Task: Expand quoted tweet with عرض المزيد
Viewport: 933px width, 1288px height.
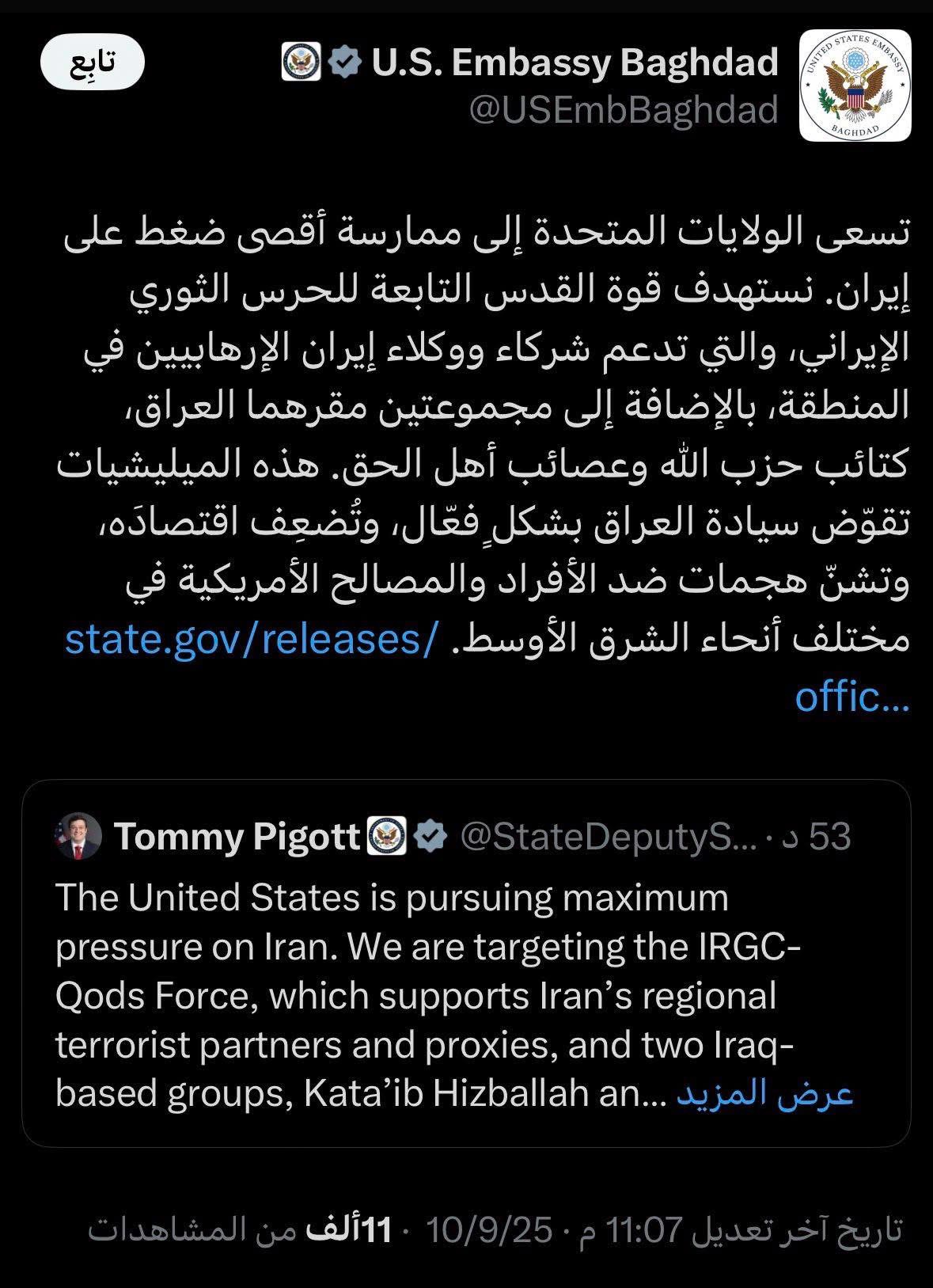Action: [x=765, y=1094]
